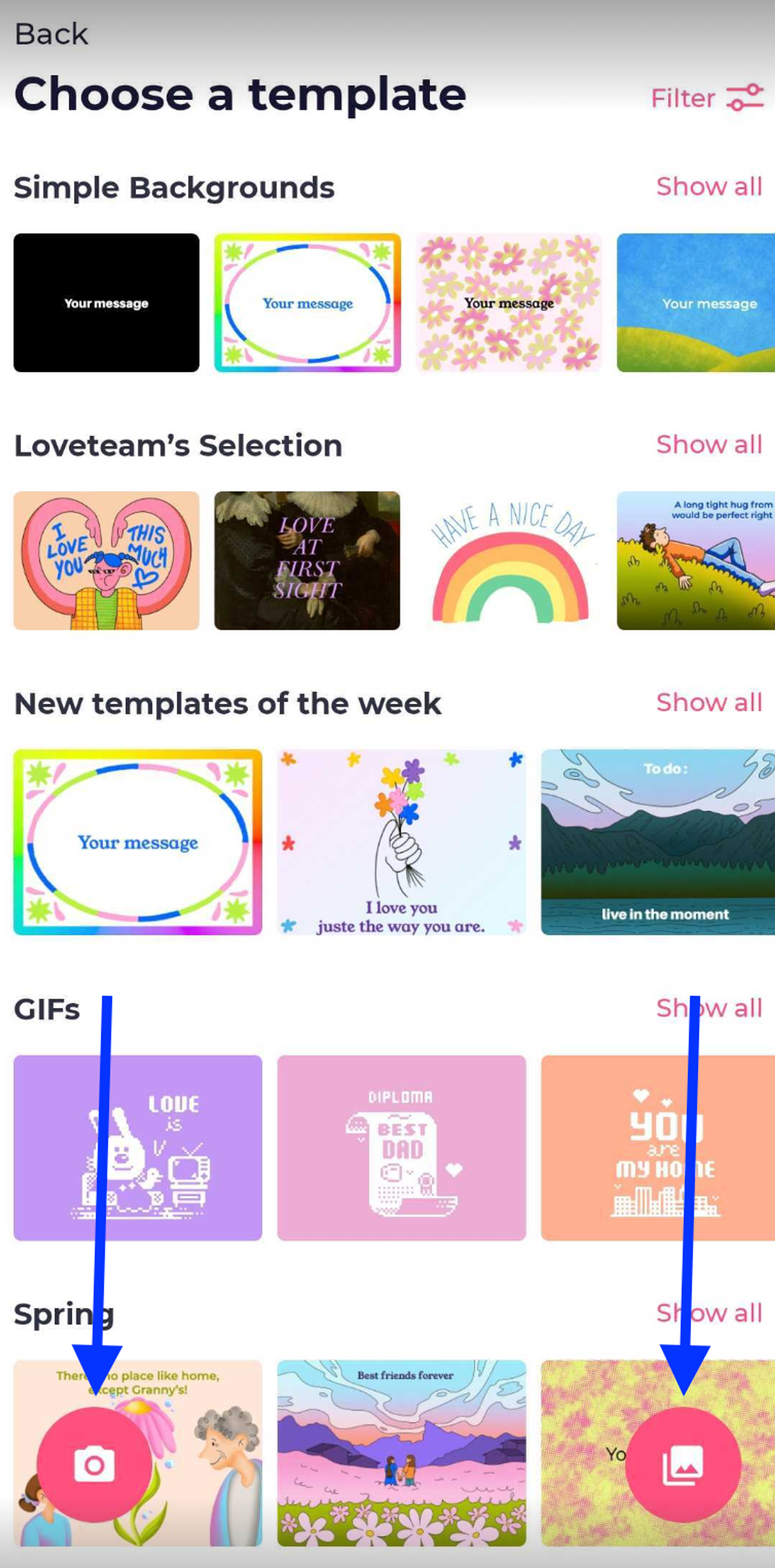
Task: Show all New templates of the week
Action: [709, 703]
